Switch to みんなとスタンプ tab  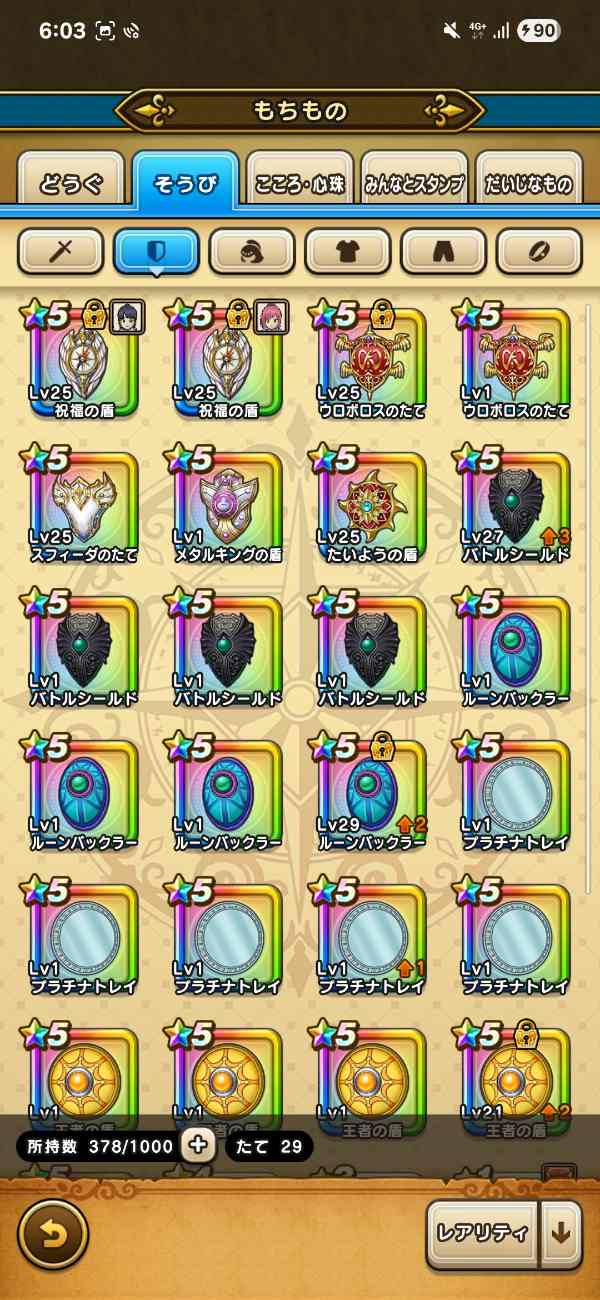tap(414, 184)
